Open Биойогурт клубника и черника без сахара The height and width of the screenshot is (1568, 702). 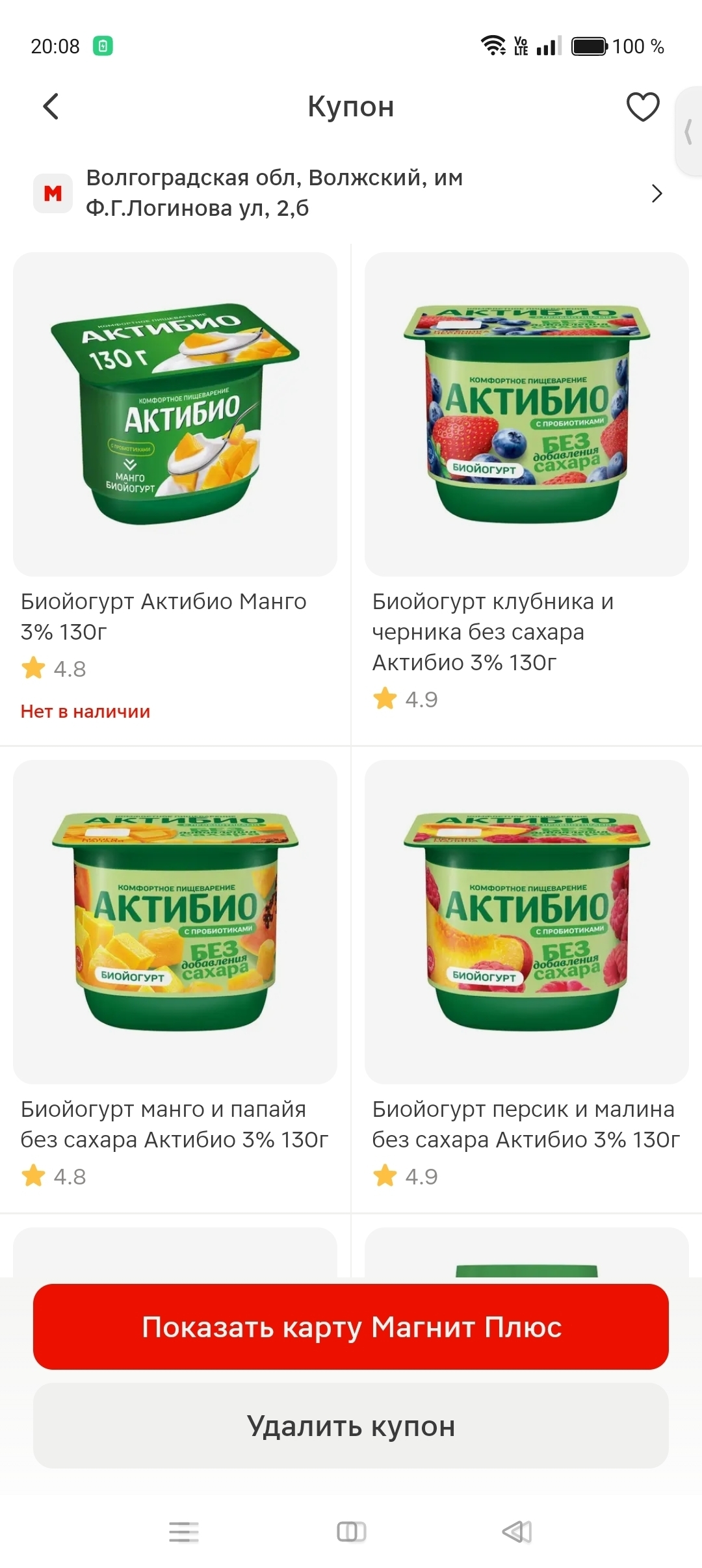526,497
